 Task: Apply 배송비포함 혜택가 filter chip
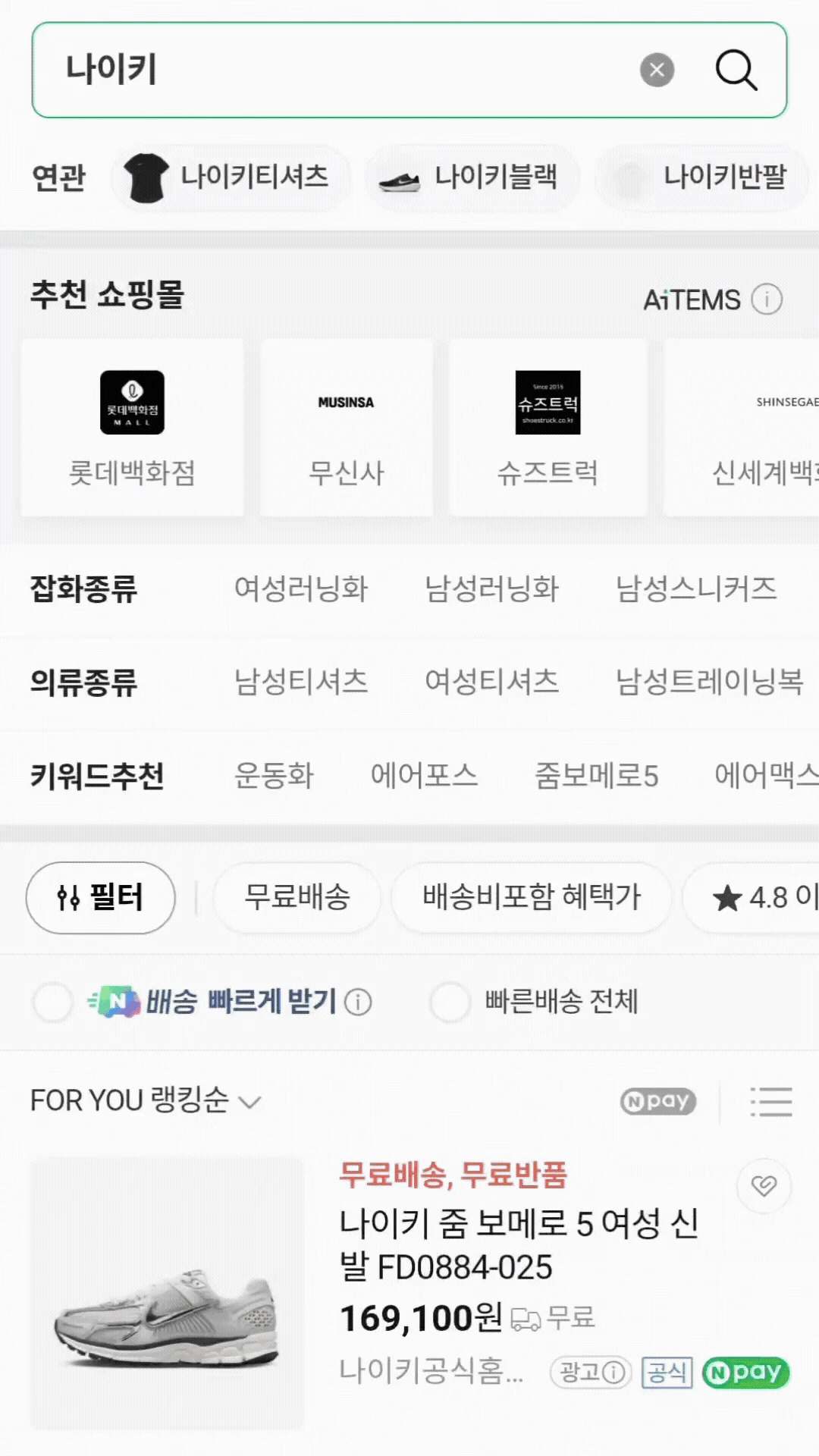[532, 898]
